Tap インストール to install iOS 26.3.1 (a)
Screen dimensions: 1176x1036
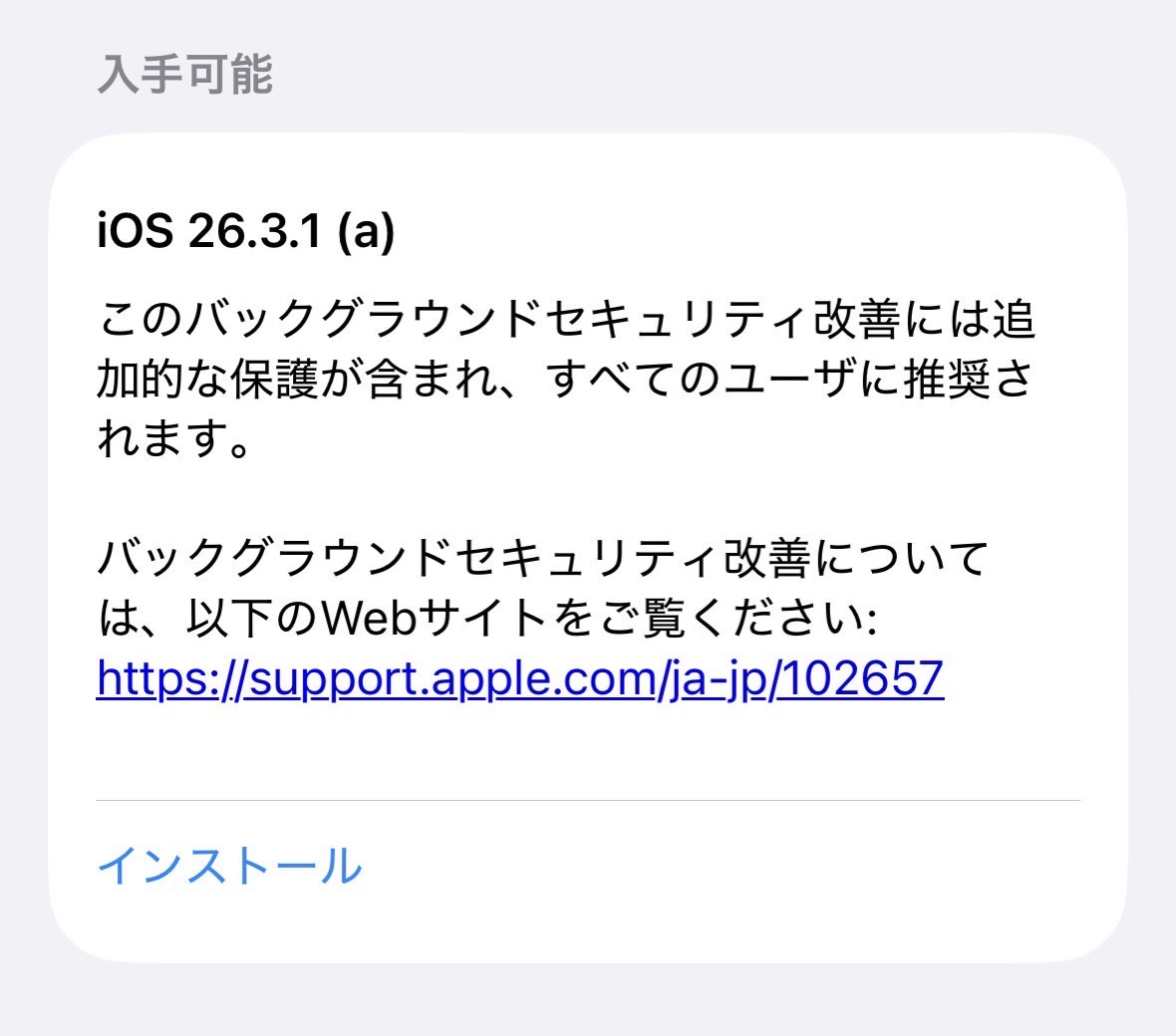(x=229, y=866)
